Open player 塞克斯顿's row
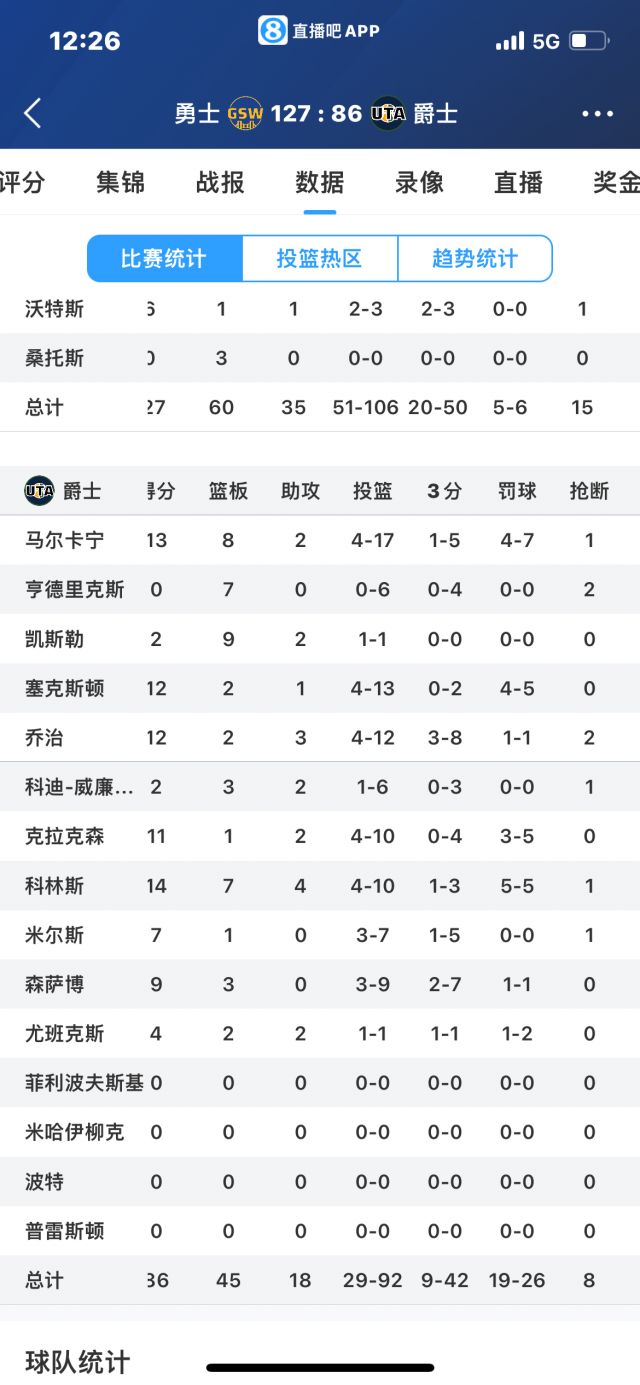 (320, 688)
